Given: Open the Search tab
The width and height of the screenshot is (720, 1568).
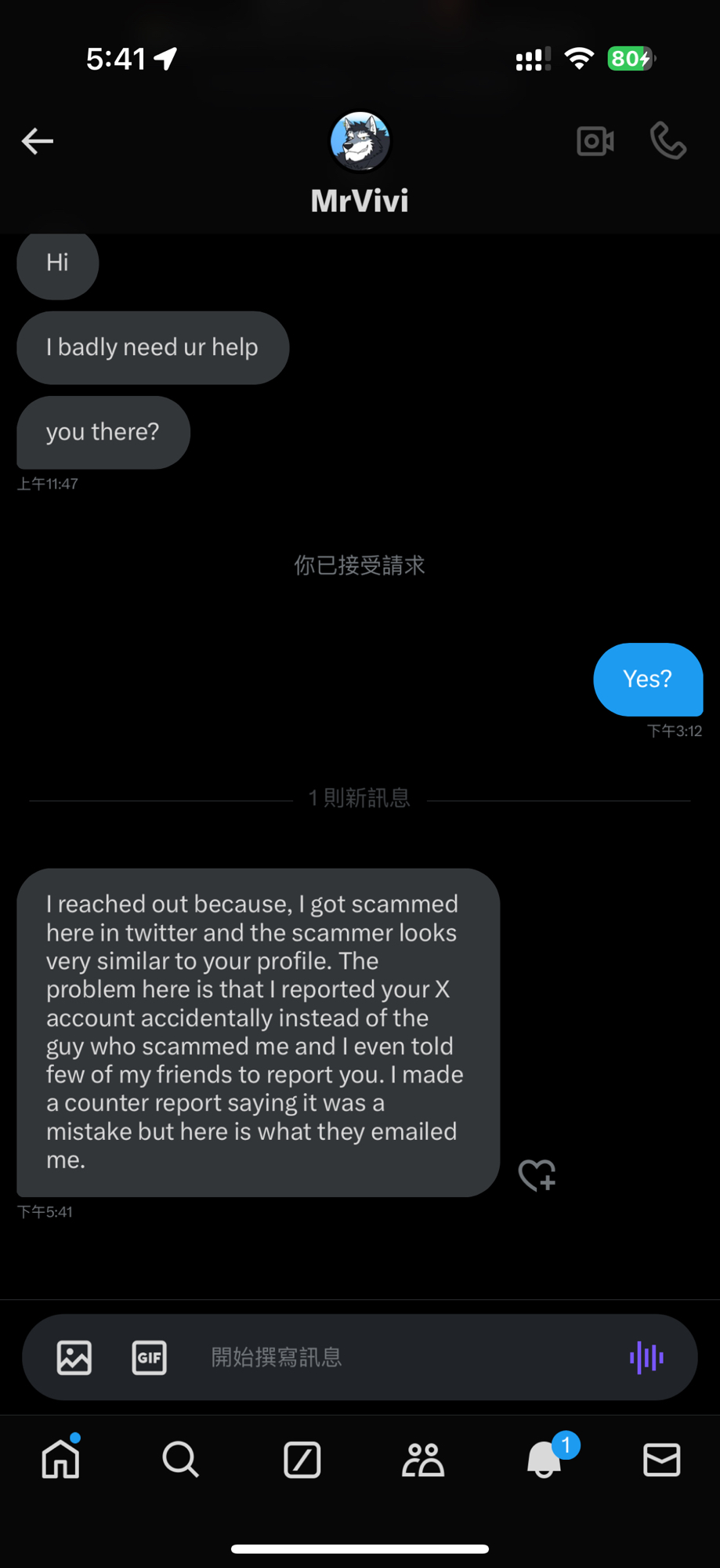Looking at the screenshot, I should tap(180, 1460).
